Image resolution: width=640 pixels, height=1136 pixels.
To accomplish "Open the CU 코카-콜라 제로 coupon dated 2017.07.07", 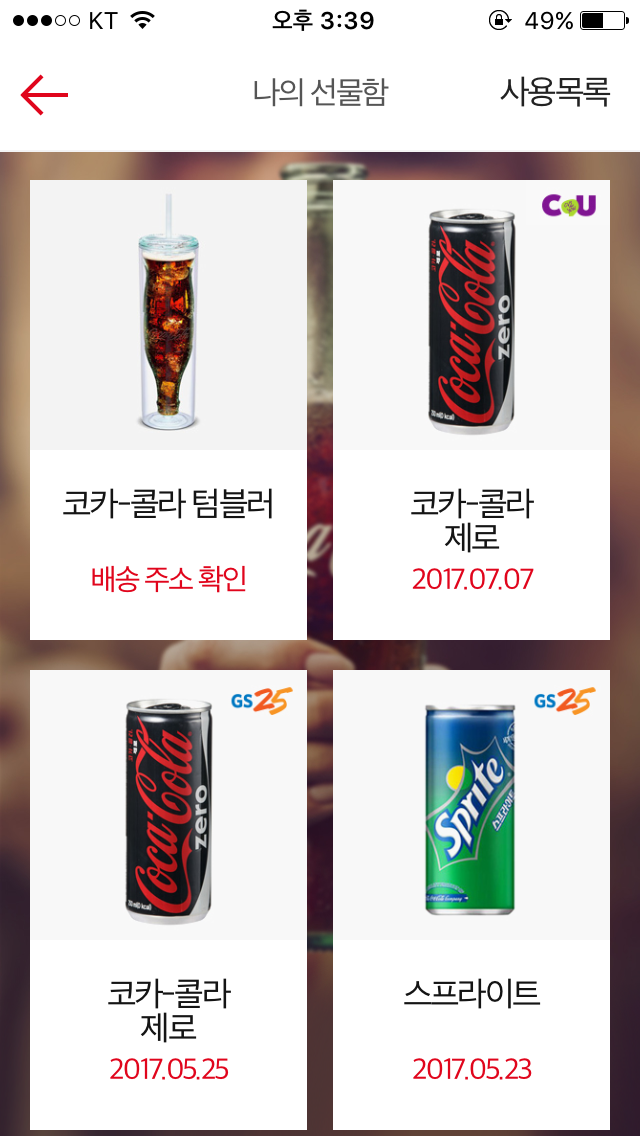I will click(x=471, y=400).
